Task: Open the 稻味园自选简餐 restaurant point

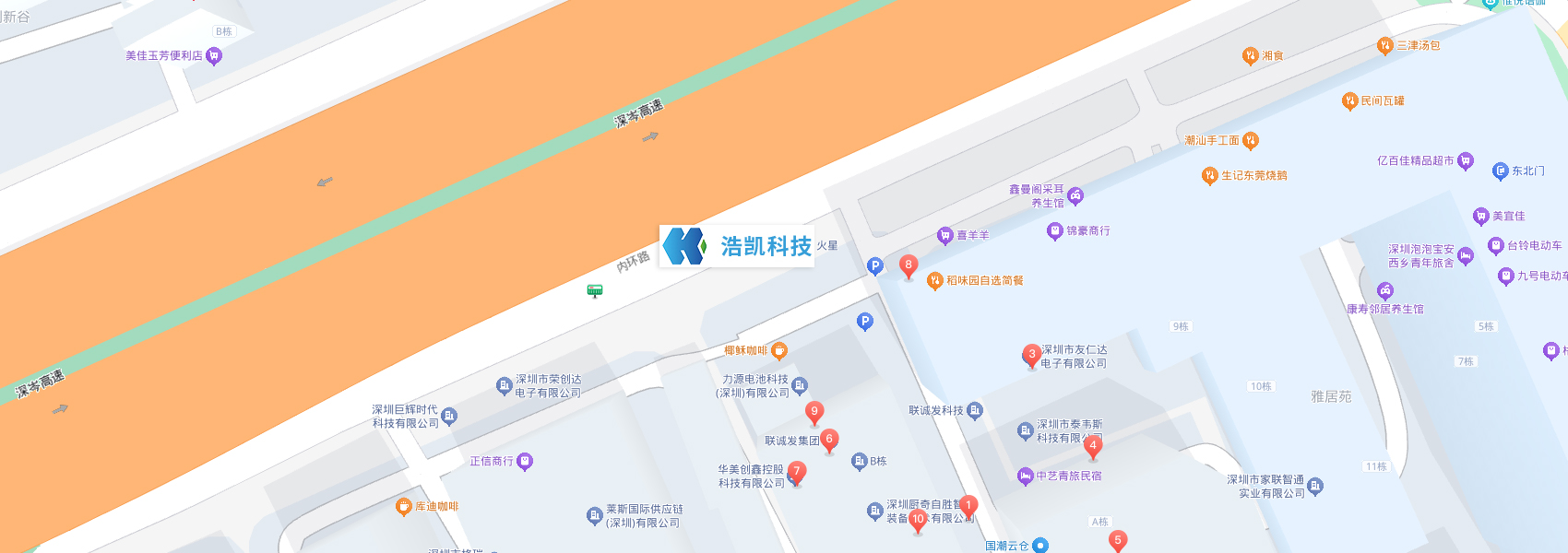Action: pyautogui.click(x=935, y=280)
